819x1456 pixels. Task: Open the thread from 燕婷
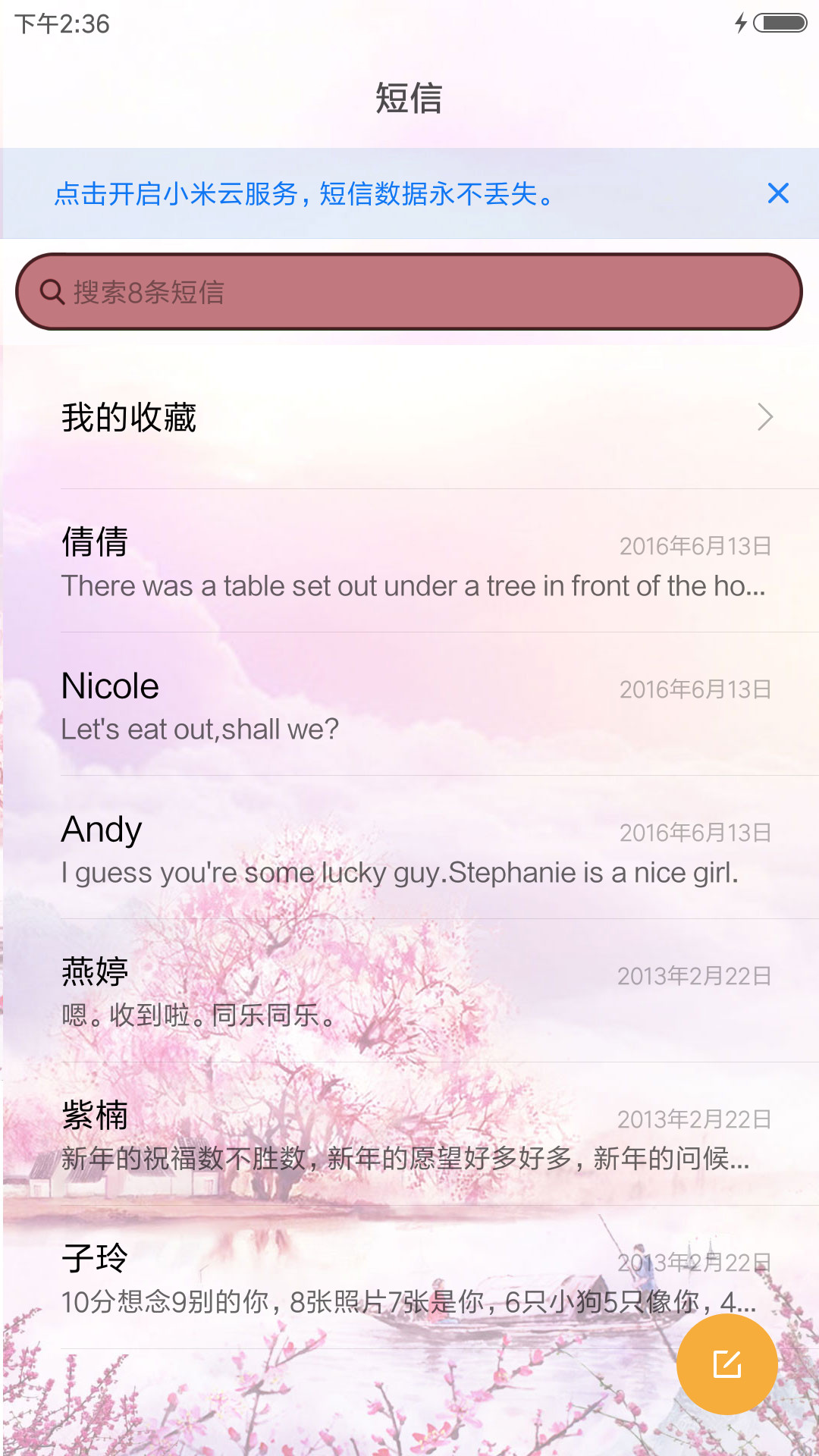coord(409,991)
